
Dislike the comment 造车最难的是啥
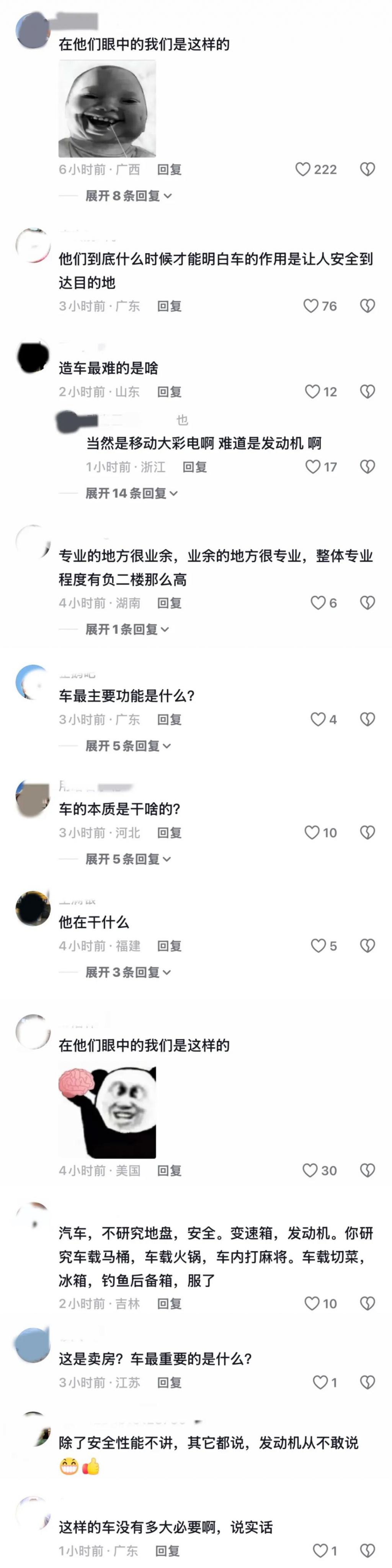tap(367, 391)
